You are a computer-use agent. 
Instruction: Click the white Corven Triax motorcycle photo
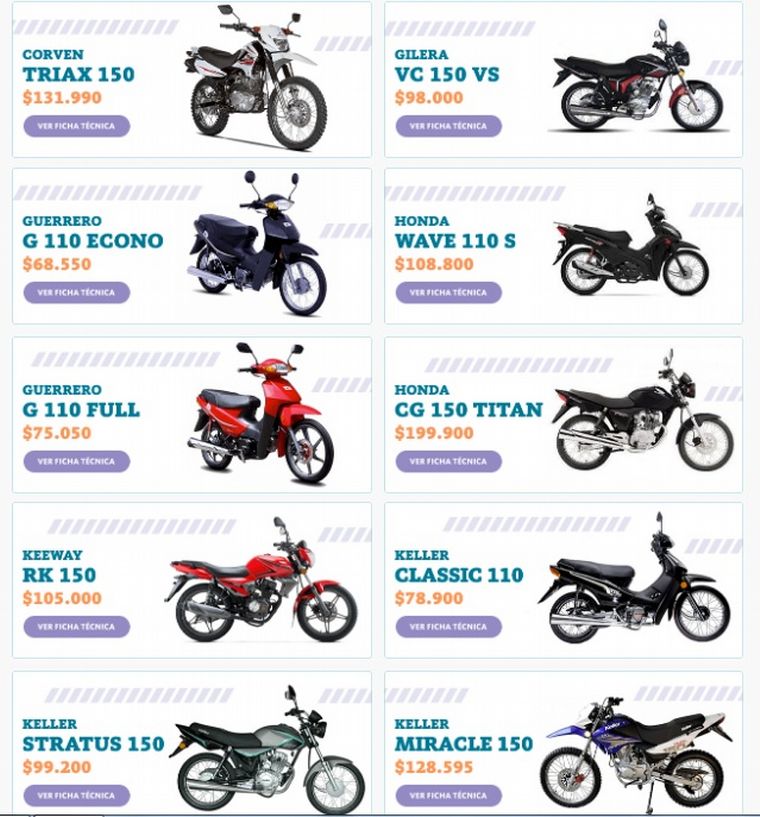(252, 70)
